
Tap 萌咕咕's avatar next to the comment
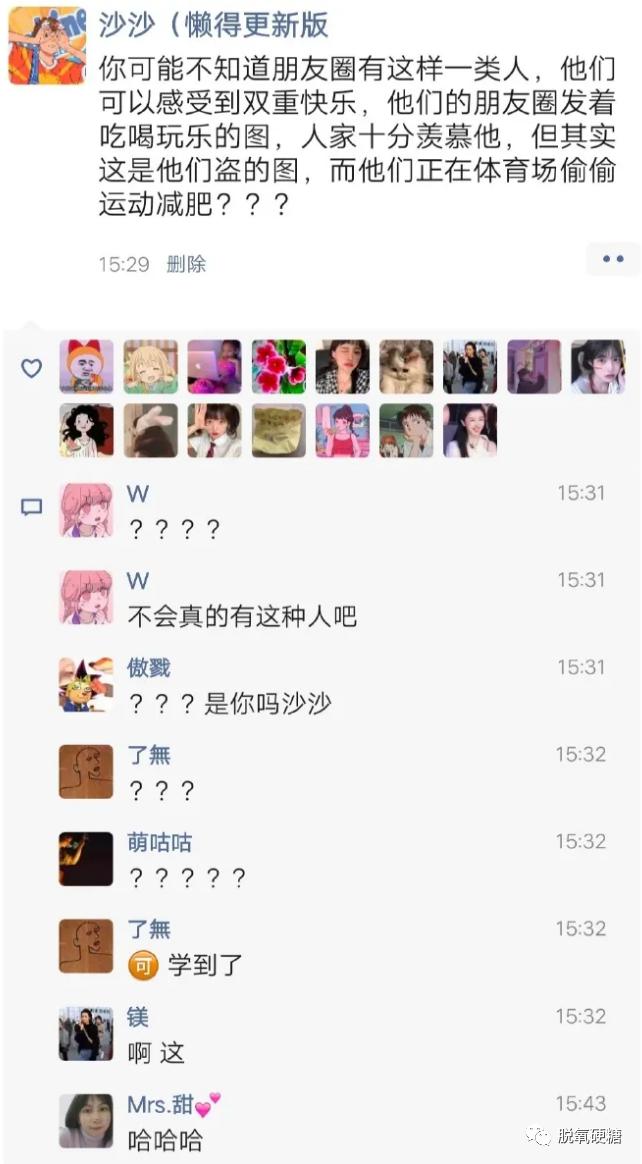(x=86, y=859)
